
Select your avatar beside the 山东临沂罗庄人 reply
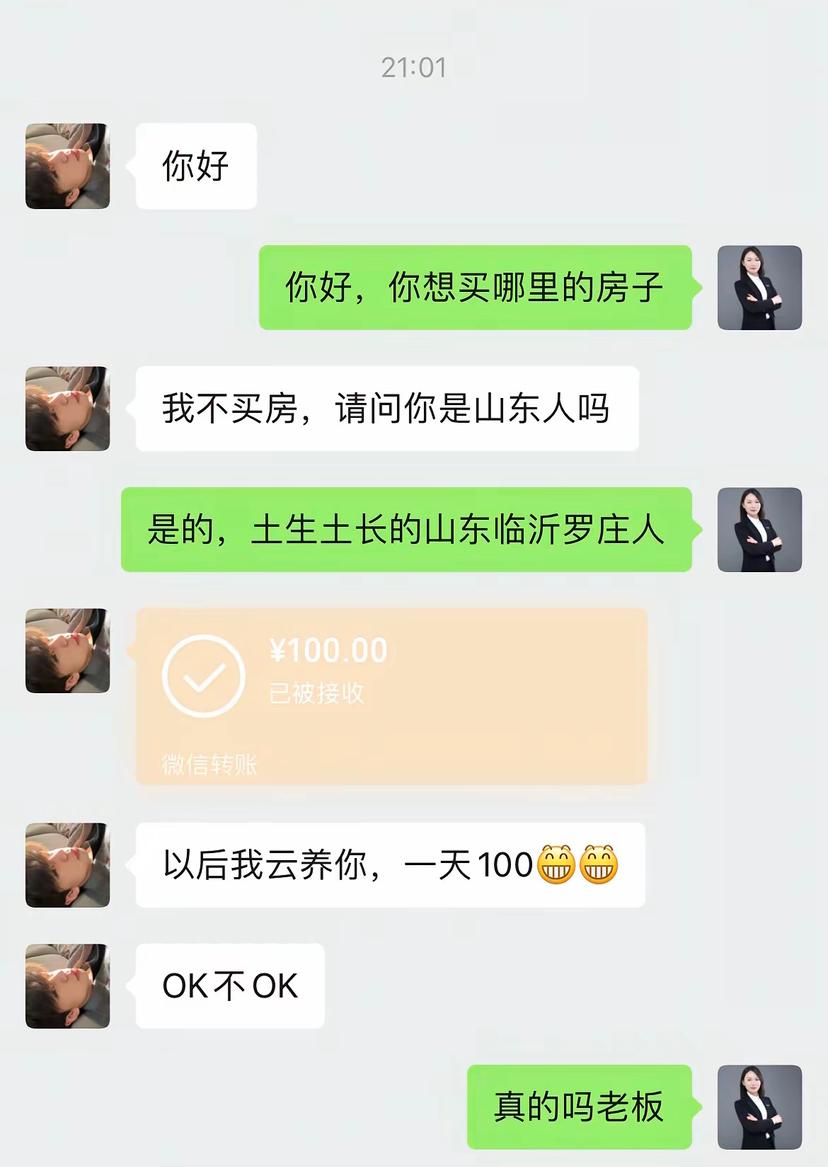tap(760, 530)
